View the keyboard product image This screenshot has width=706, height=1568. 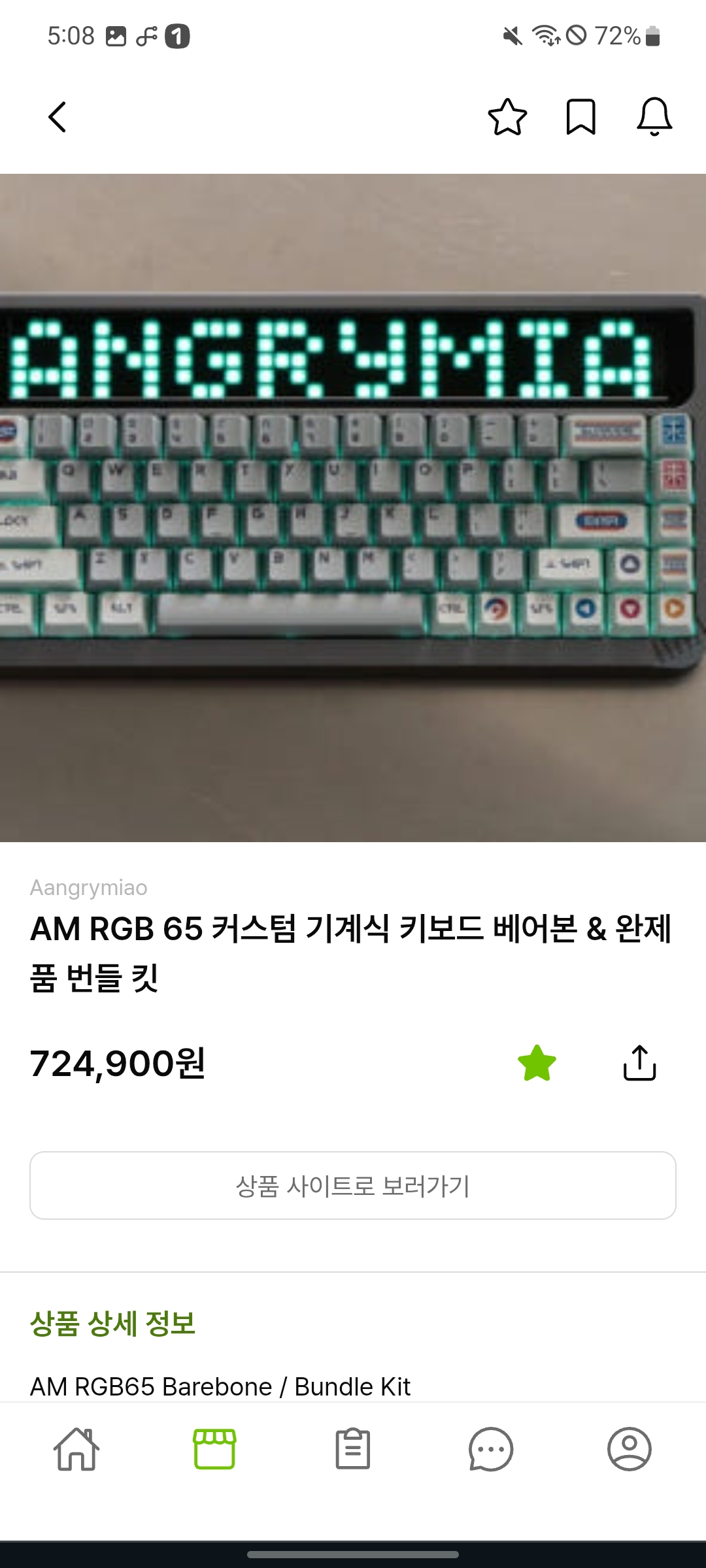click(353, 508)
